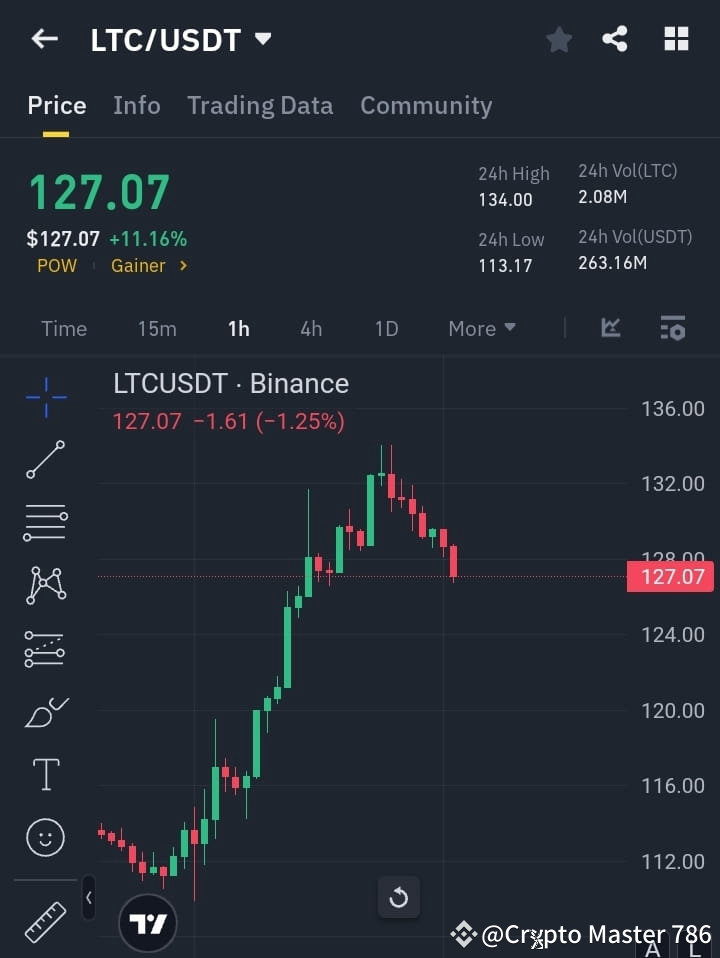The width and height of the screenshot is (720, 958).
Task: Switch to the Trading Data tab
Action: pyautogui.click(x=260, y=105)
